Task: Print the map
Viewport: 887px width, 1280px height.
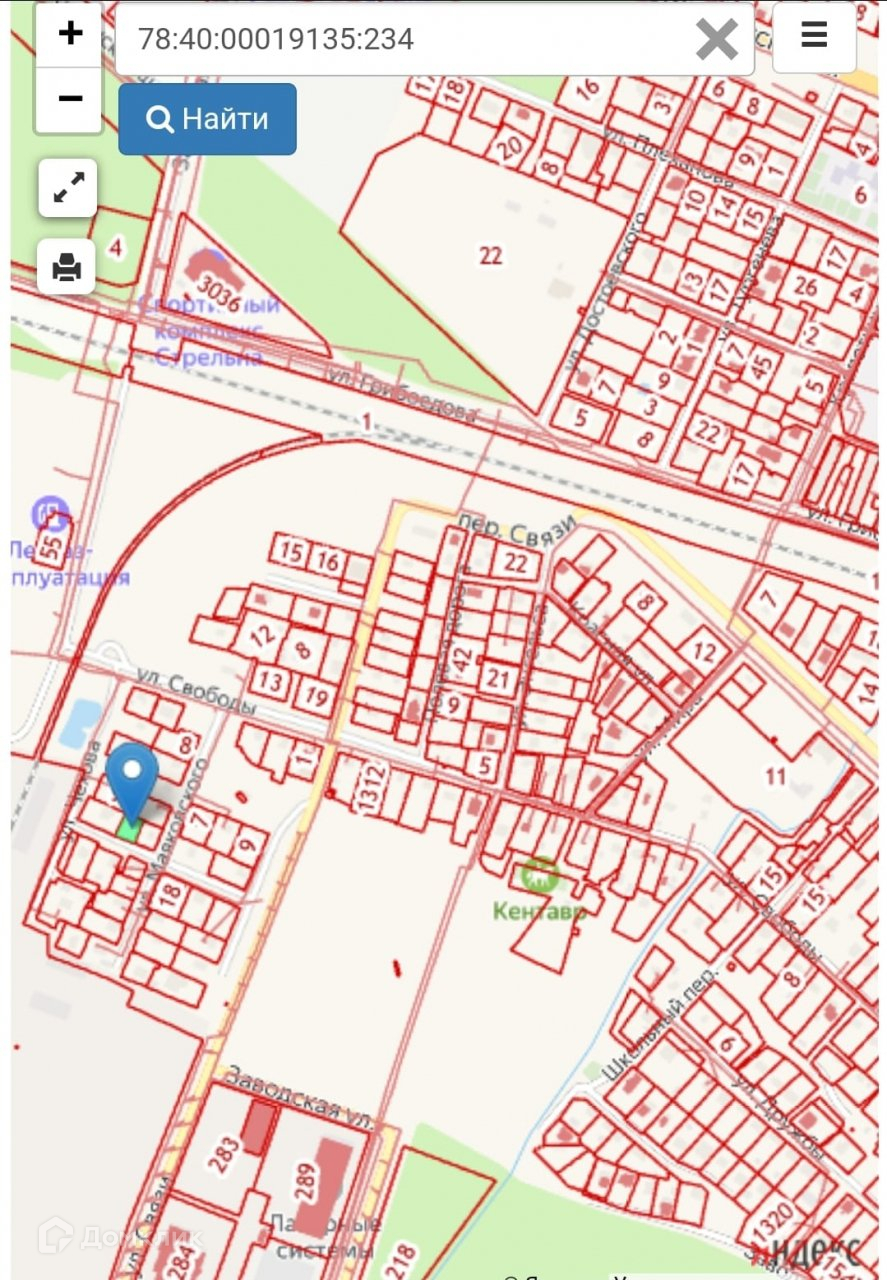Action: (x=67, y=267)
